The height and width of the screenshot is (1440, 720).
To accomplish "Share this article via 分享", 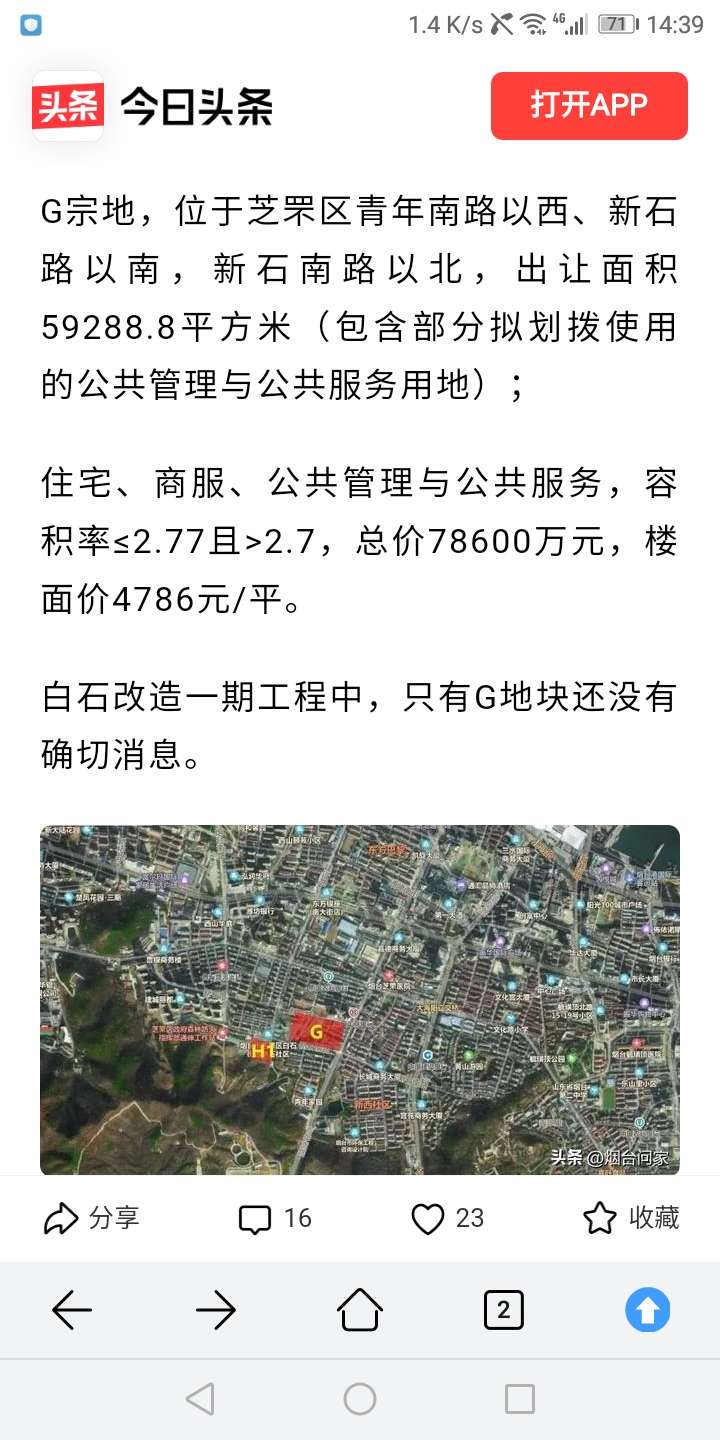I will (x=92, y=1218).
